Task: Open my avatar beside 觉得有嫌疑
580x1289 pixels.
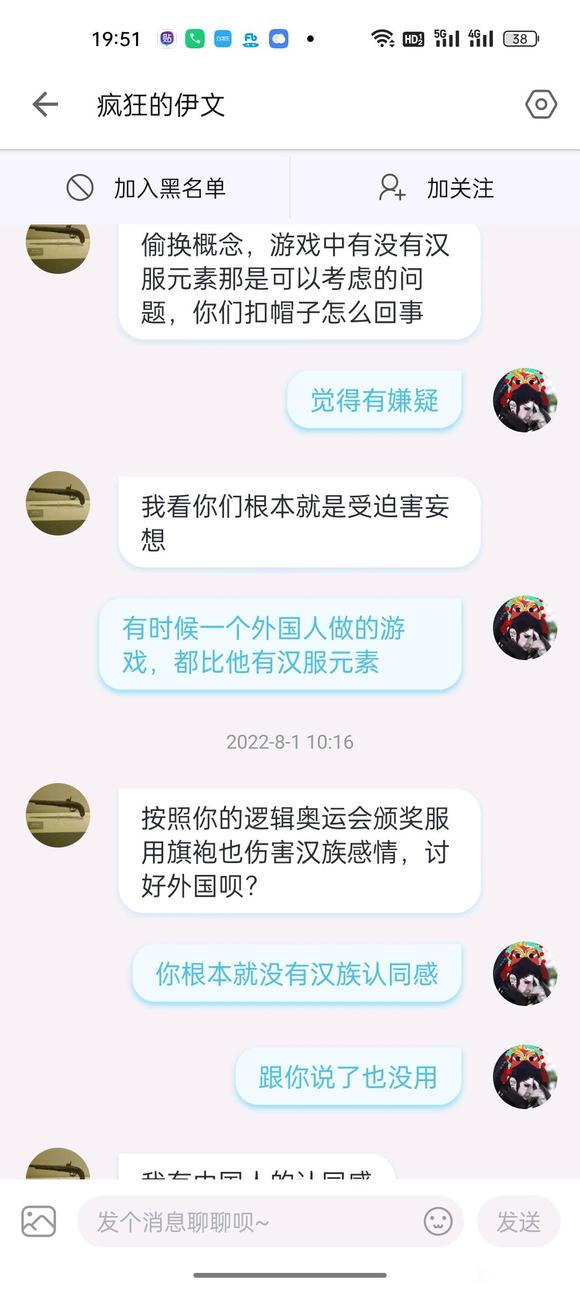Action: click(525, 400)
